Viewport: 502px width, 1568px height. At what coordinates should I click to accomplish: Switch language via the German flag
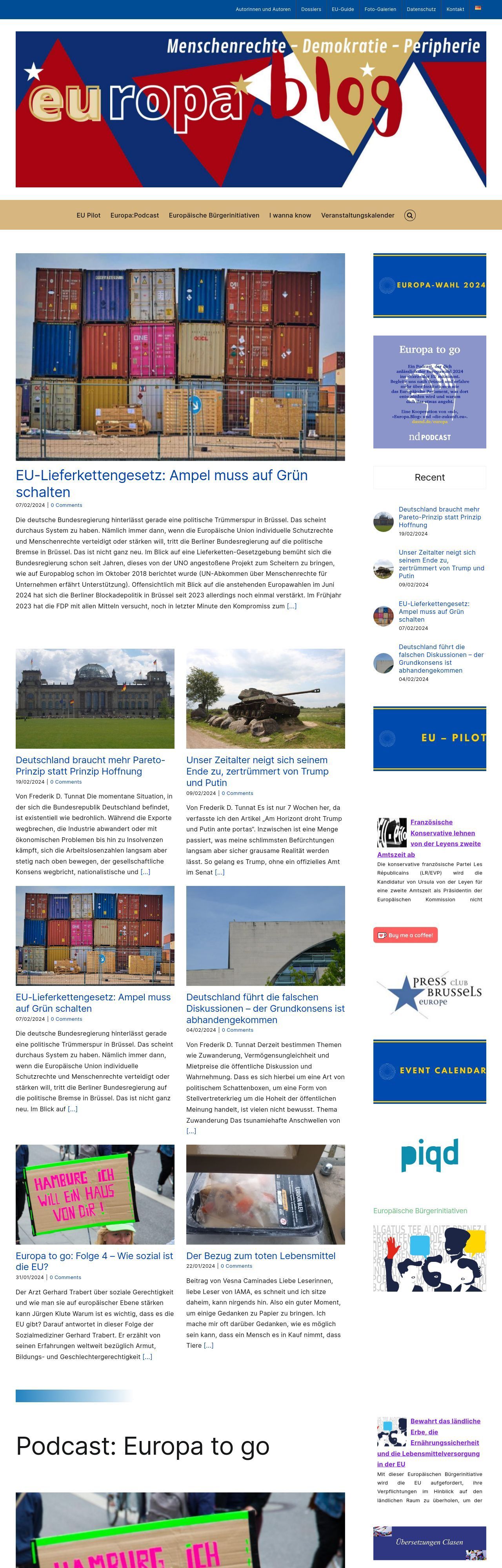tap(478, 9)
